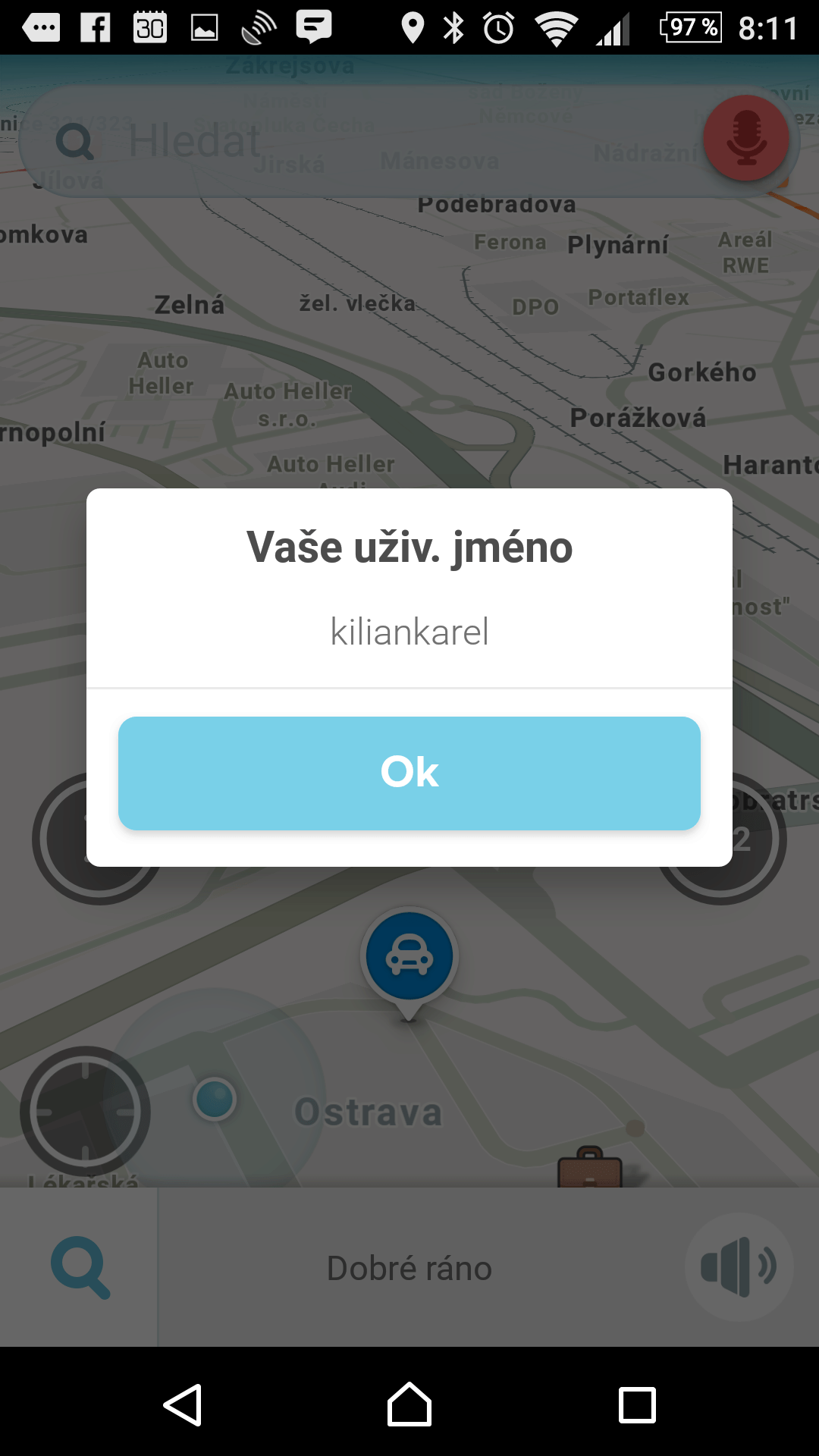819x1456 pixels.
Task: Tap the microphone voice search button
Action: click(746, 138)
